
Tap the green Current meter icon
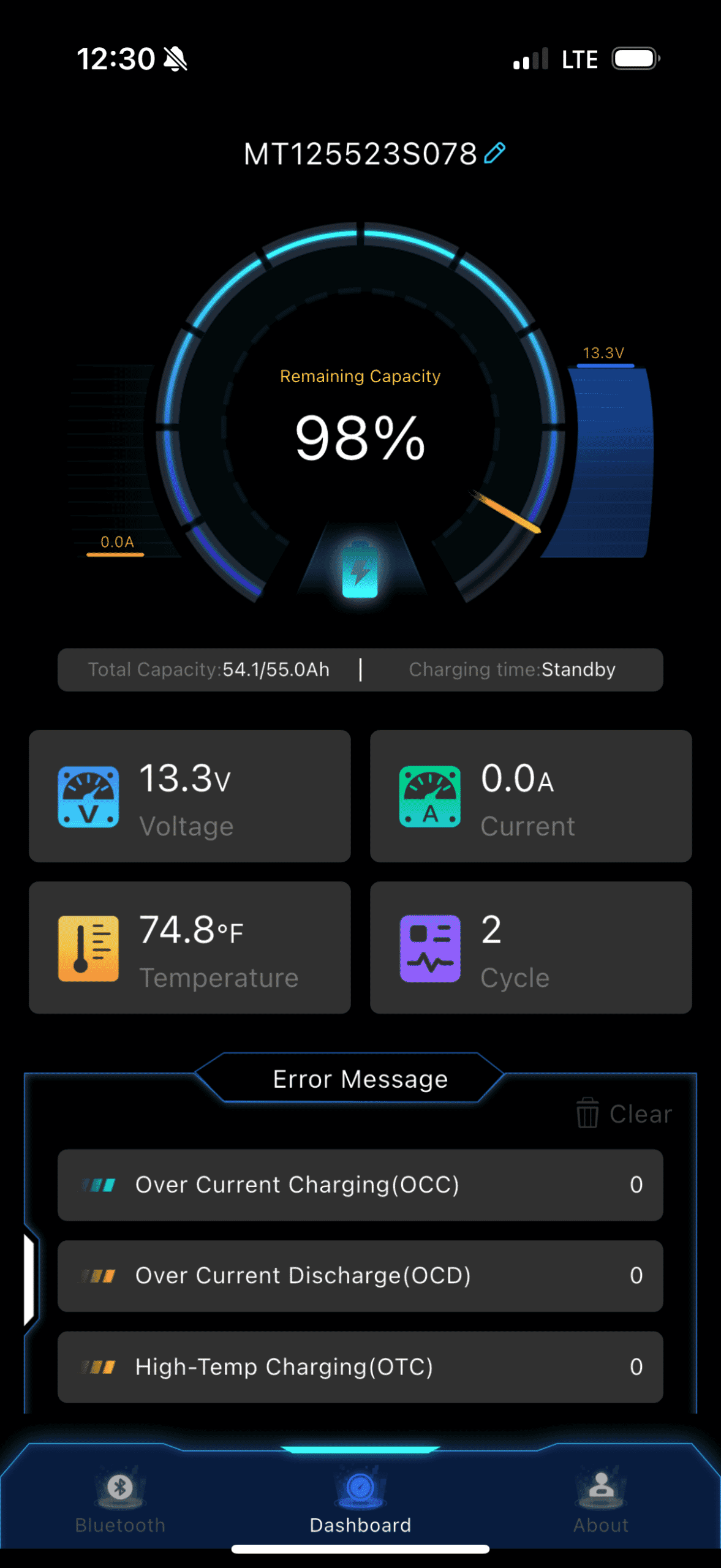[x=431, y=795]
